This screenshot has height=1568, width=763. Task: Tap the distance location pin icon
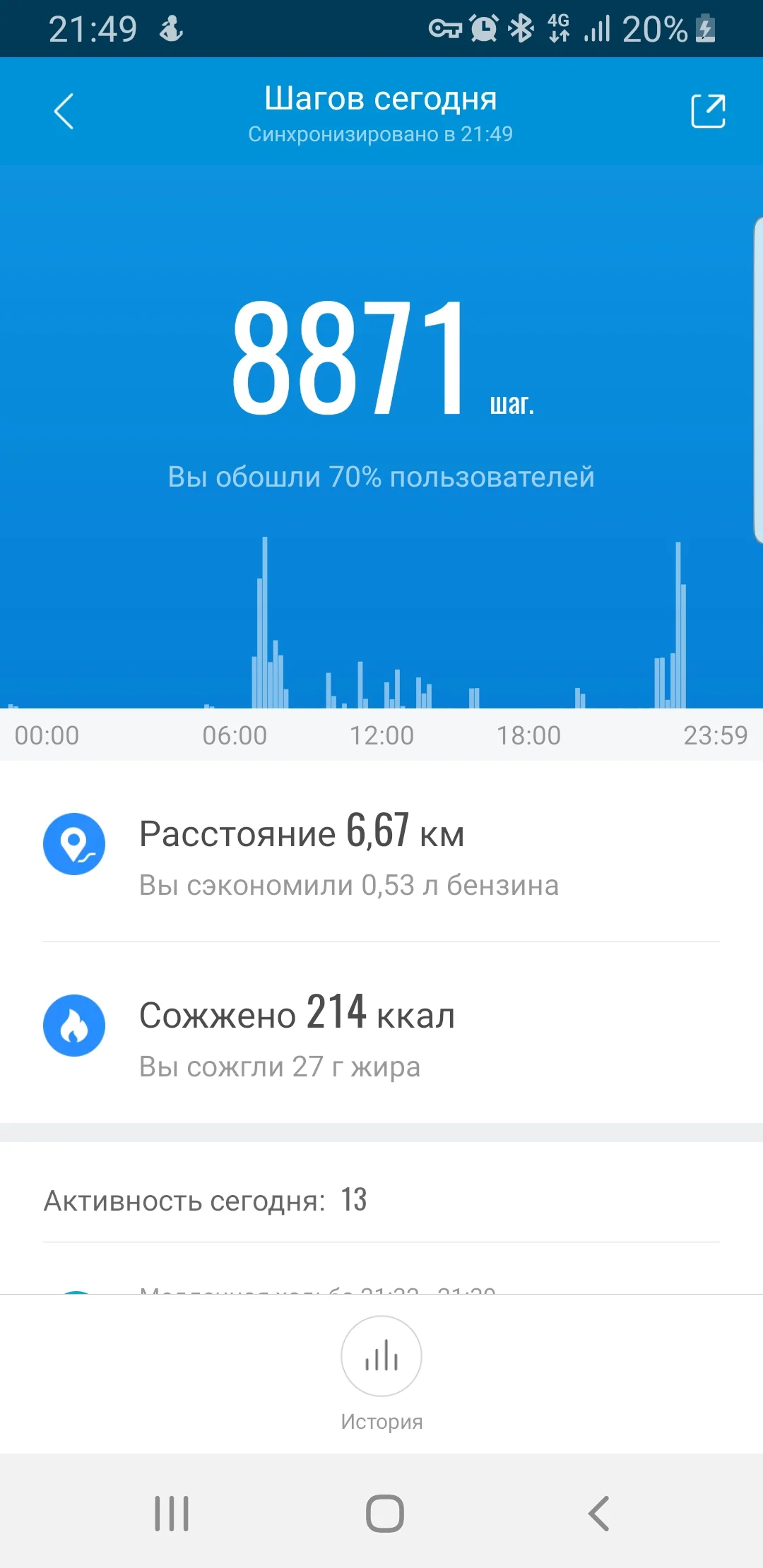(74, 843)
